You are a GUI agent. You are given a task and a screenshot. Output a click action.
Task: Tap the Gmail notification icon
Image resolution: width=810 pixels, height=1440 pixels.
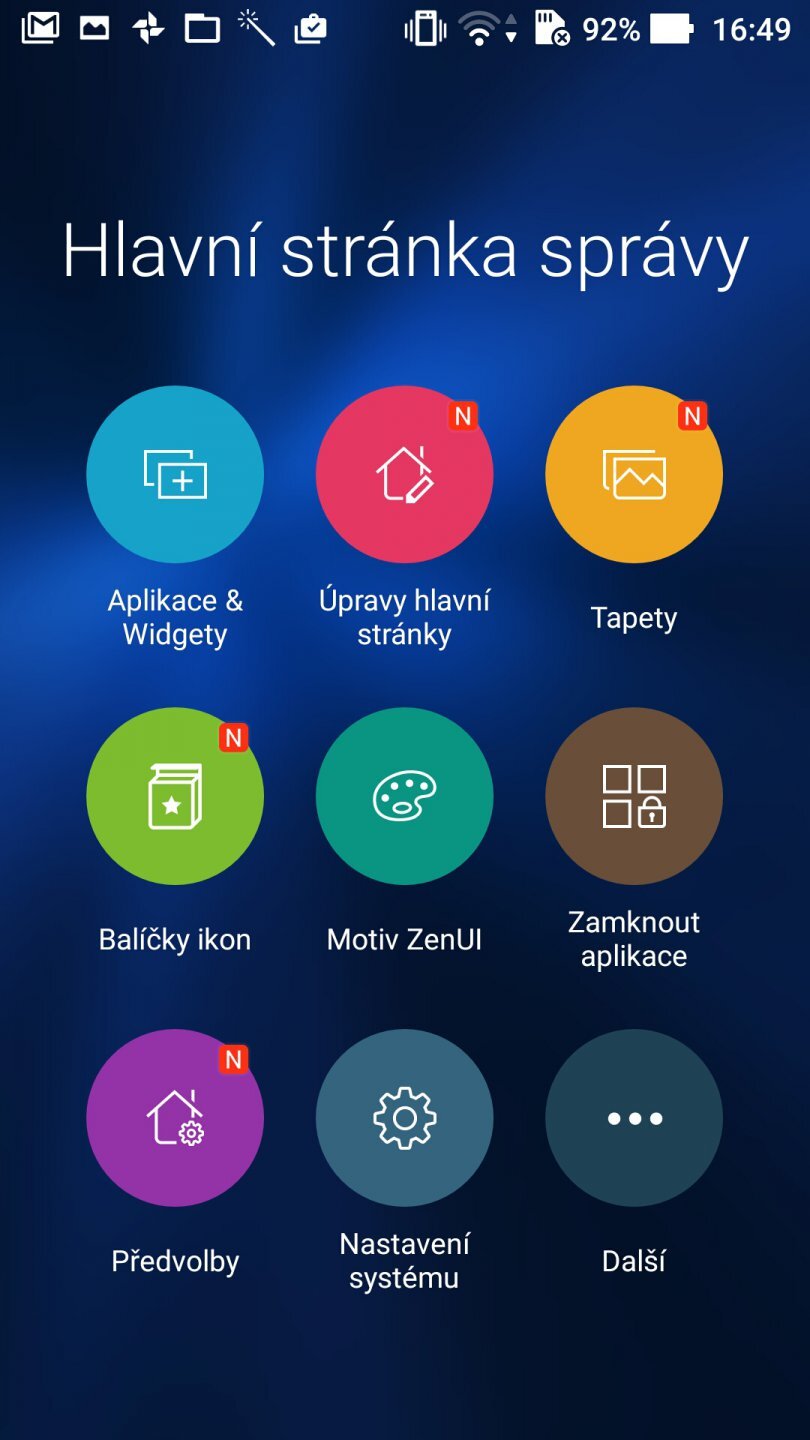[38, 29]
